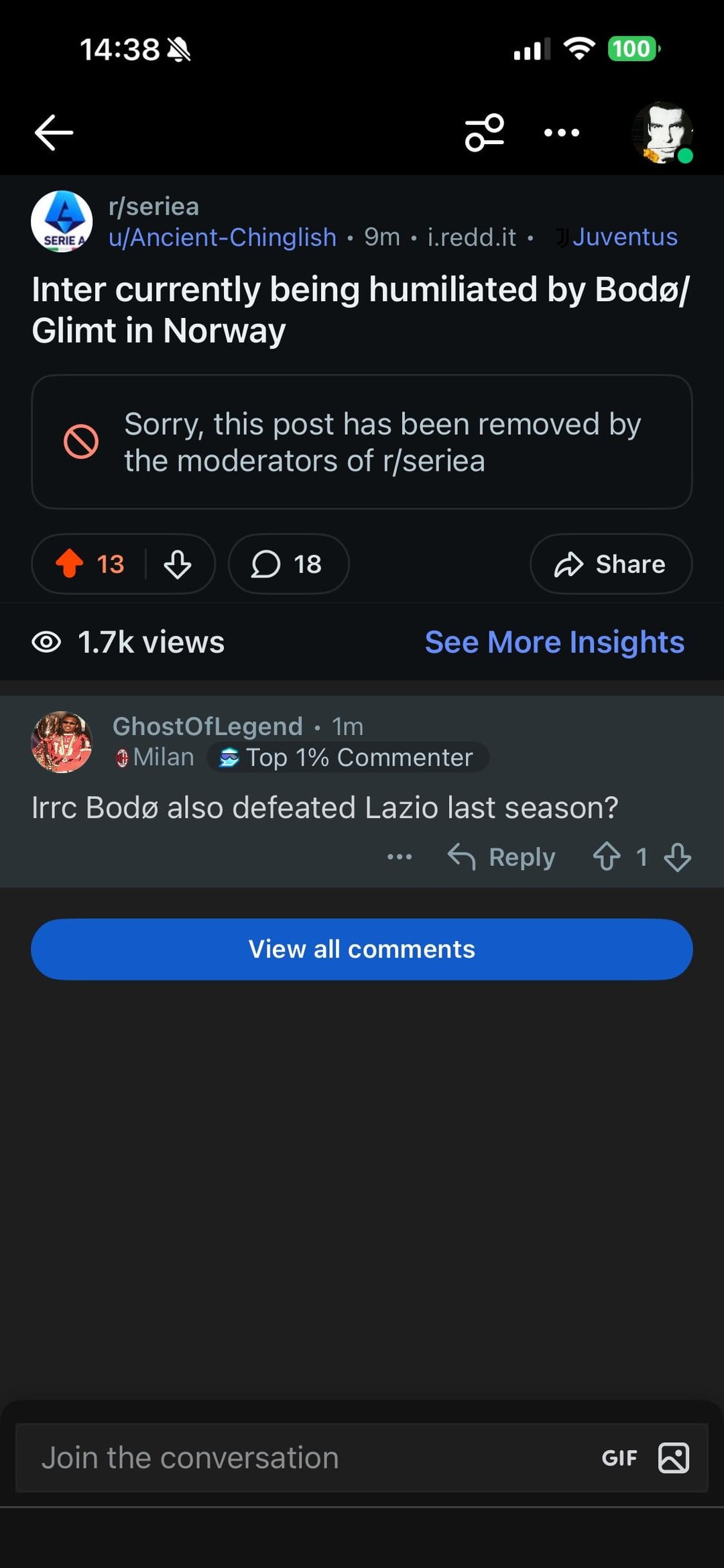The image size is (724, 1568).
Task: Open the comment sort options icon
Action: tap(484, 132)
